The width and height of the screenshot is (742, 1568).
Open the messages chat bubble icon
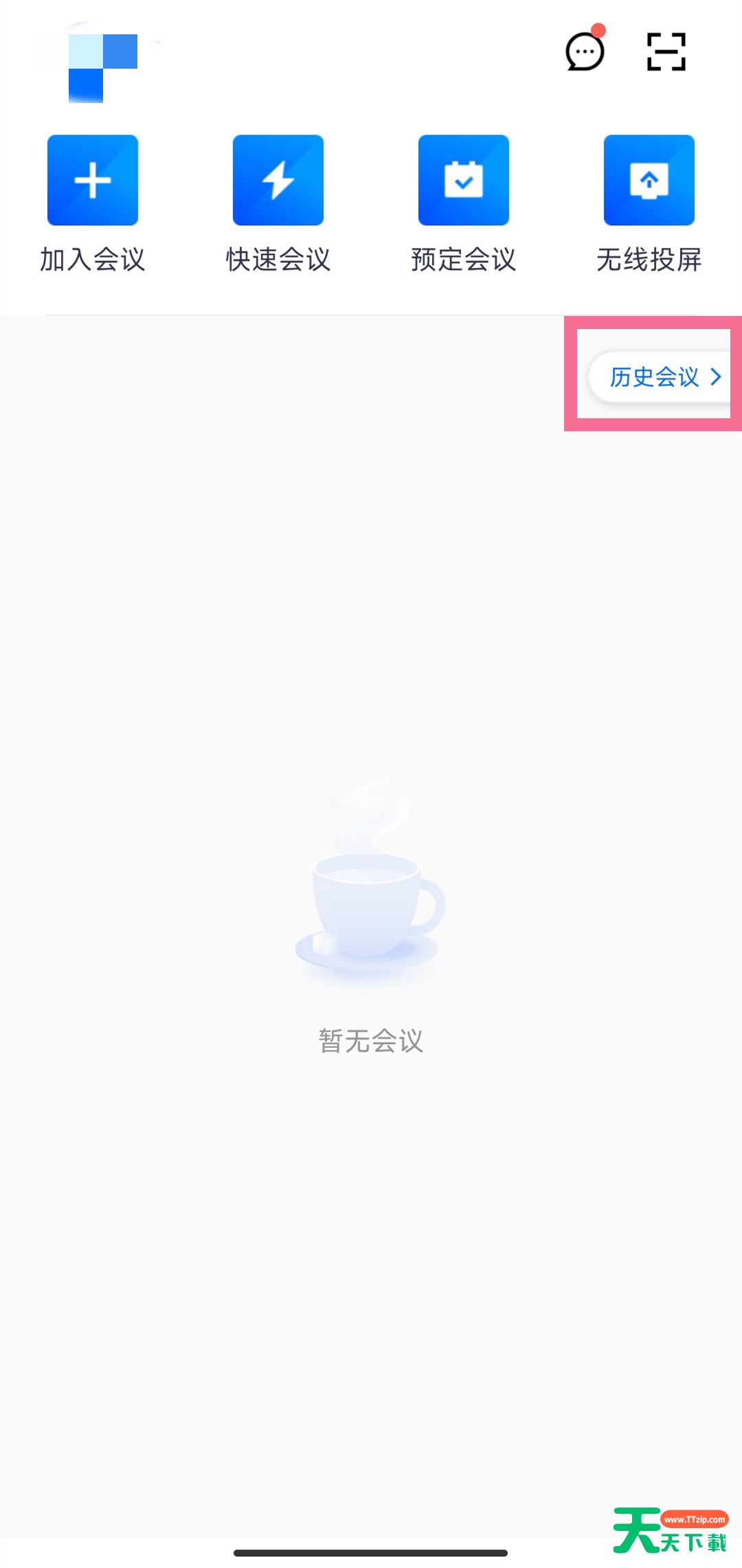pyautogui.click(x=585, y=52)
